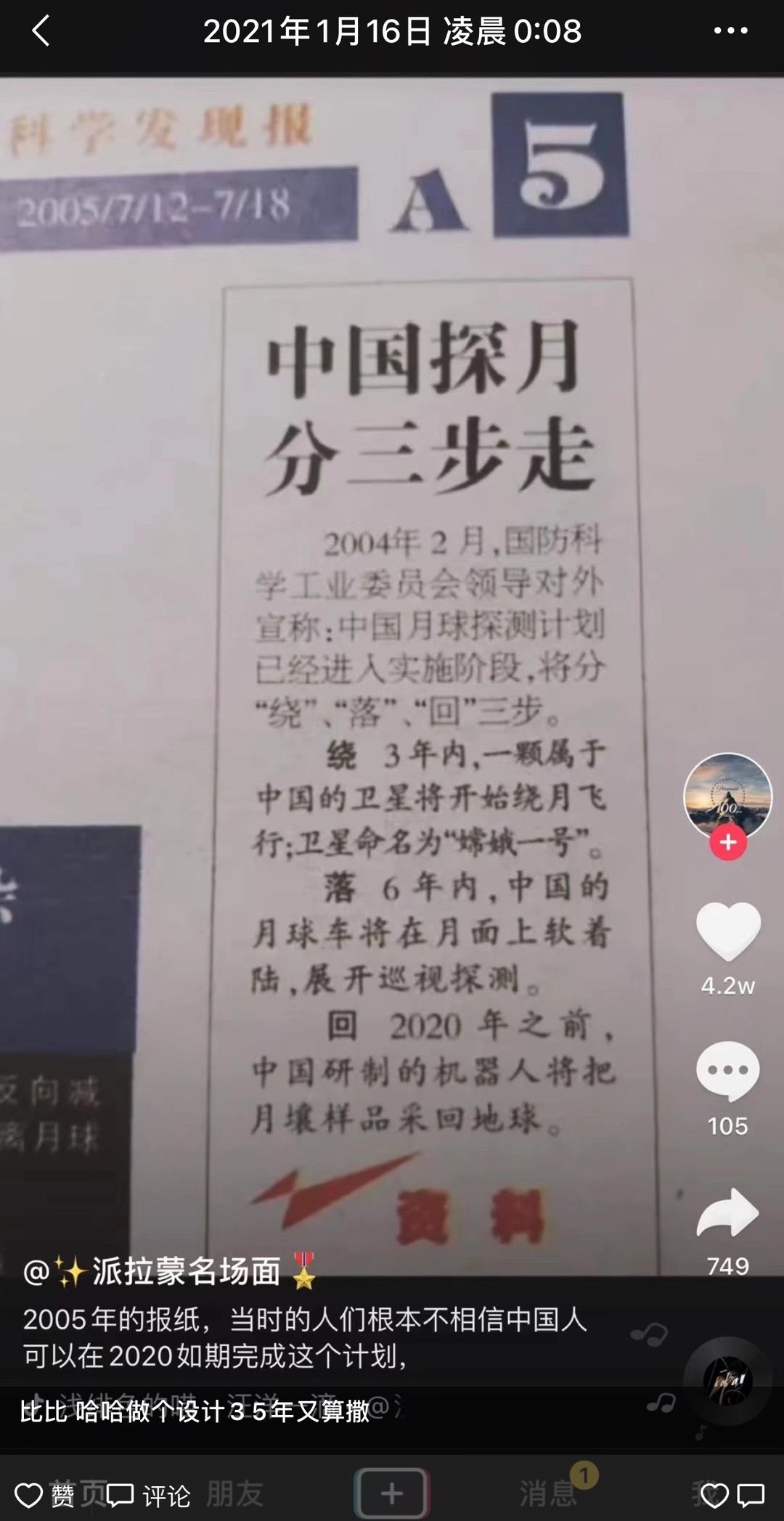Open the three-dot overflow menu

point(730,31)
